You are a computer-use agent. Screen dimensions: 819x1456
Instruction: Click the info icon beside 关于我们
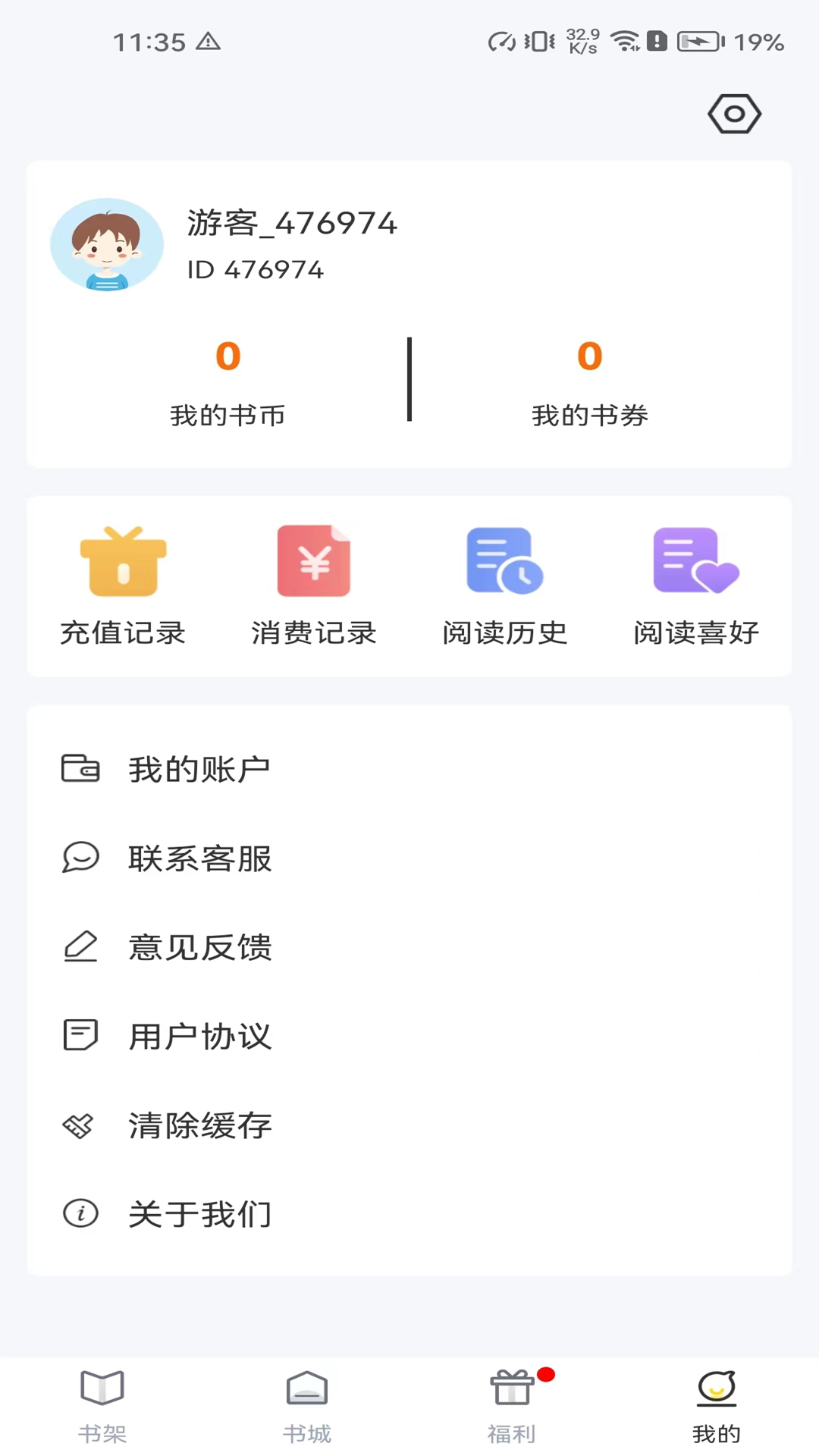pyautogui.click(x=80, y=1214)
